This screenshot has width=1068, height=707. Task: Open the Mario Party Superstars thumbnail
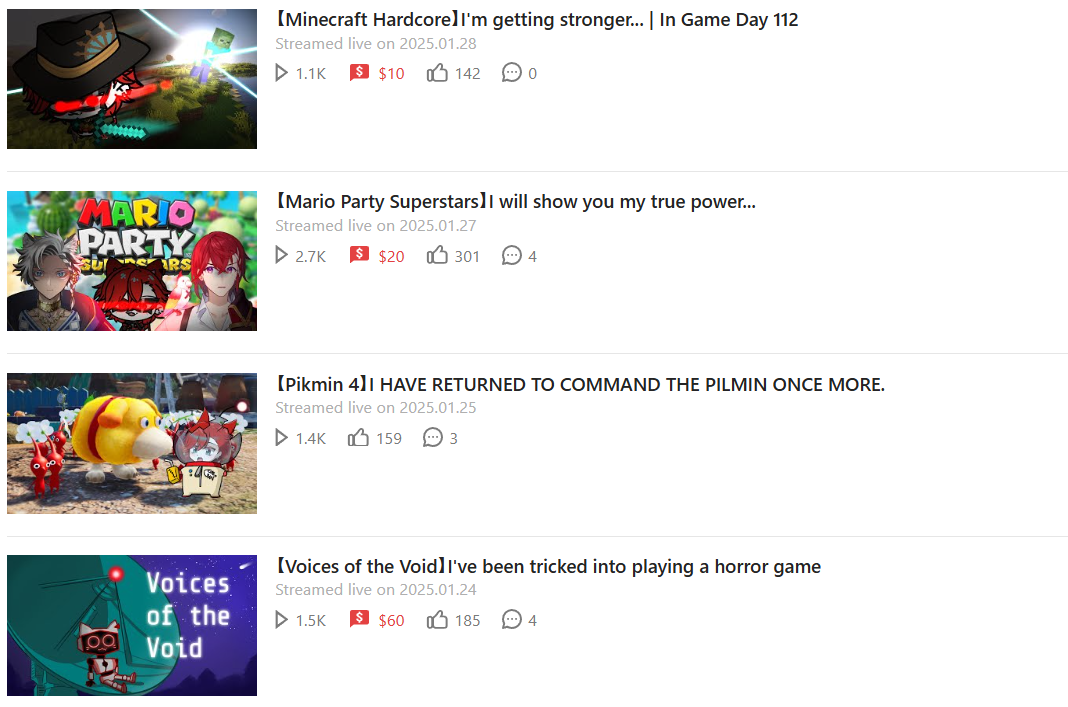[131, 261]
